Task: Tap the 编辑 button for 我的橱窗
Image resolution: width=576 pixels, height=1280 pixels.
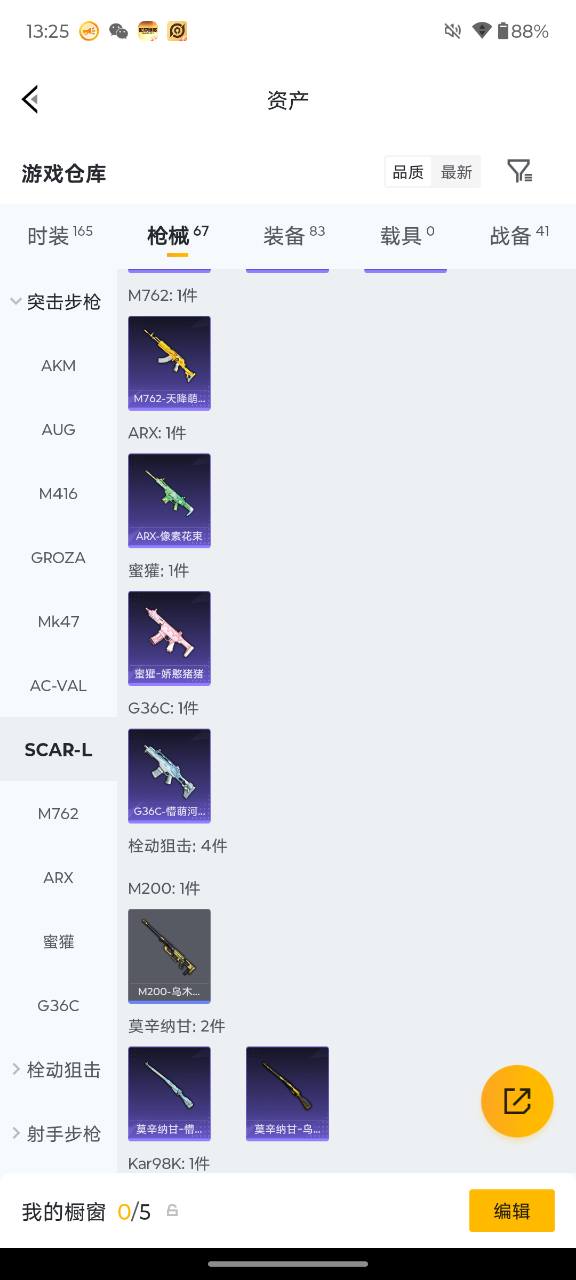Action: (512, 1211)
